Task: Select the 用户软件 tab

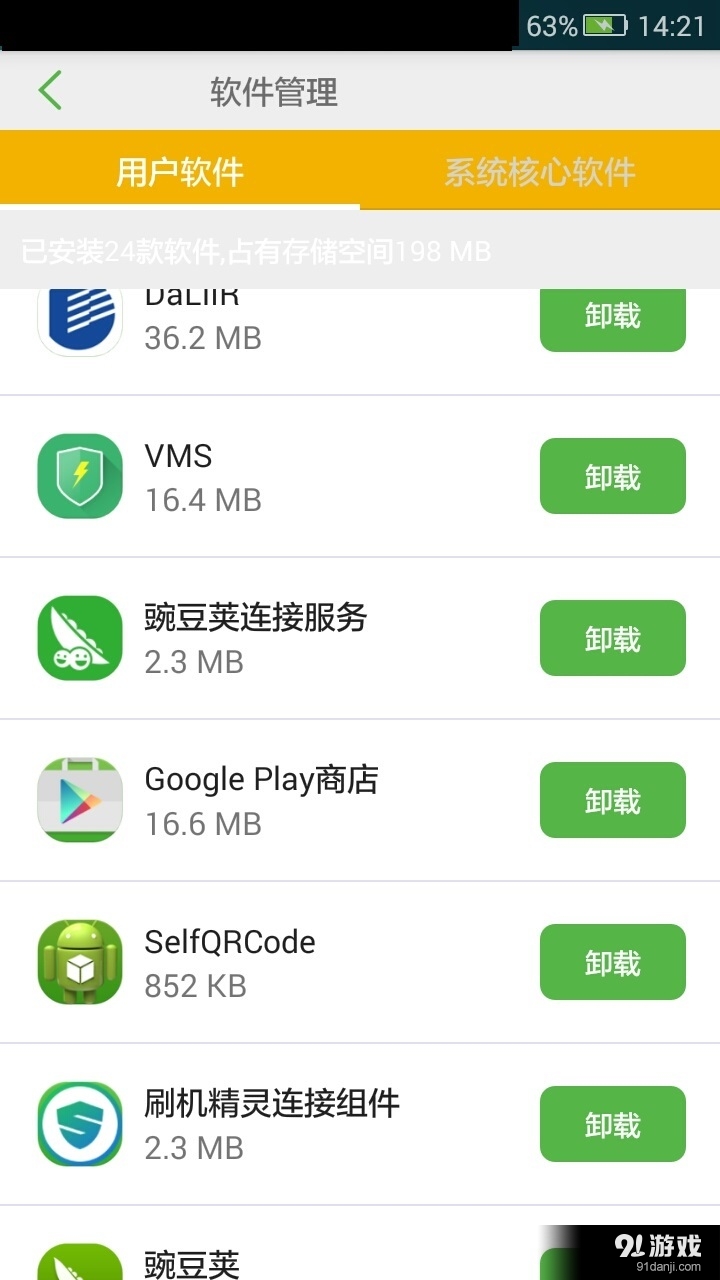Action: point(180,170)
